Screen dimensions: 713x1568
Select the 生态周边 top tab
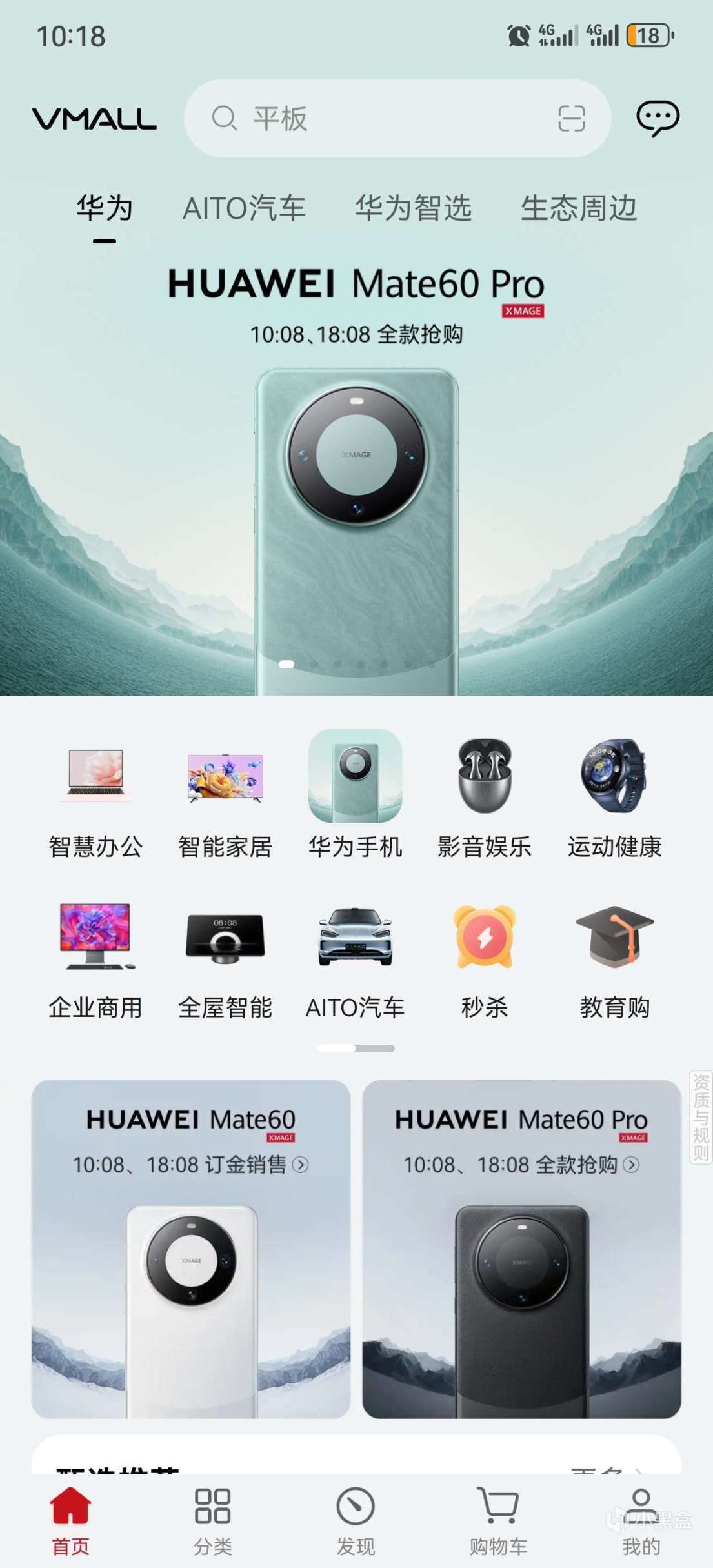(579, 208)
